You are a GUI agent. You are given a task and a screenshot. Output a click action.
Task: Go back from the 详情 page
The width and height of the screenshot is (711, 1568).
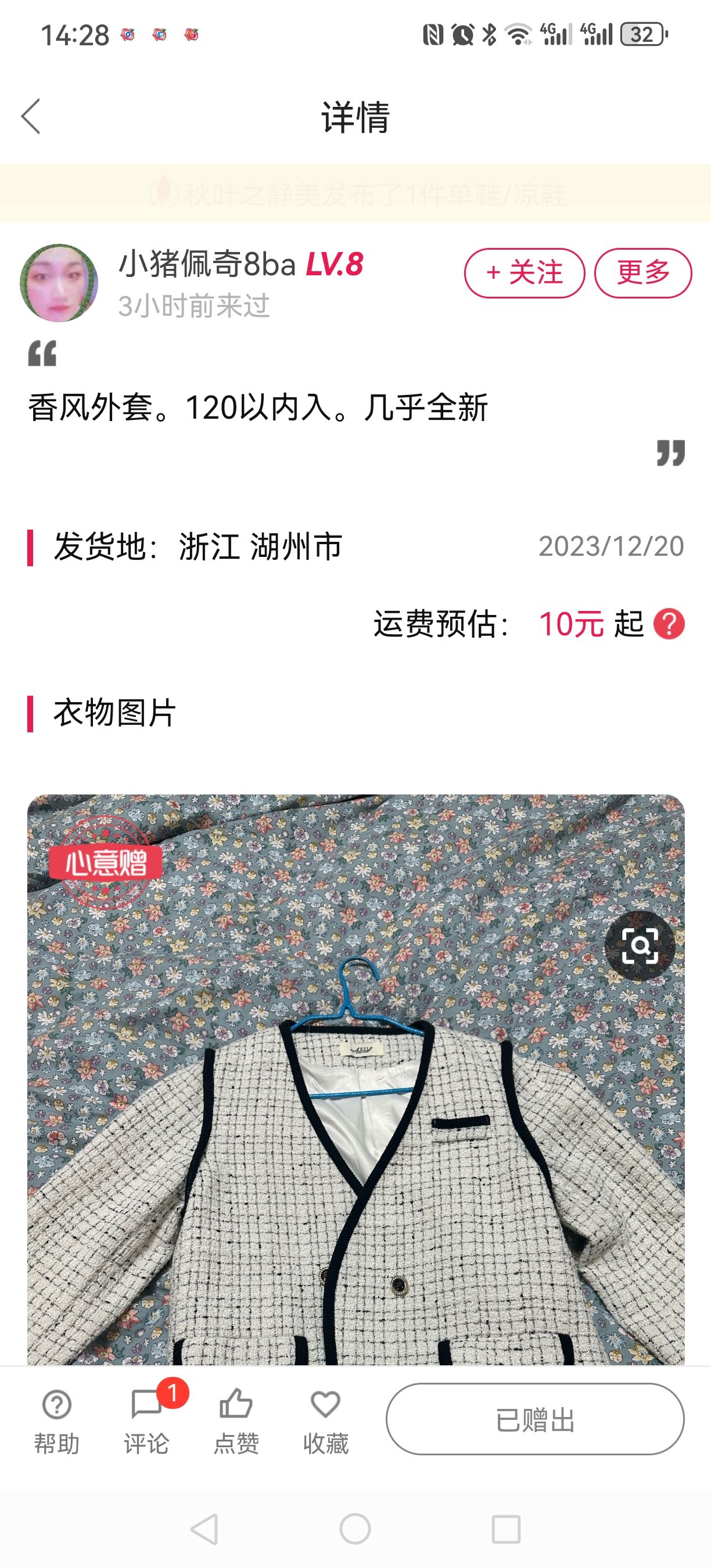point(30,116)
